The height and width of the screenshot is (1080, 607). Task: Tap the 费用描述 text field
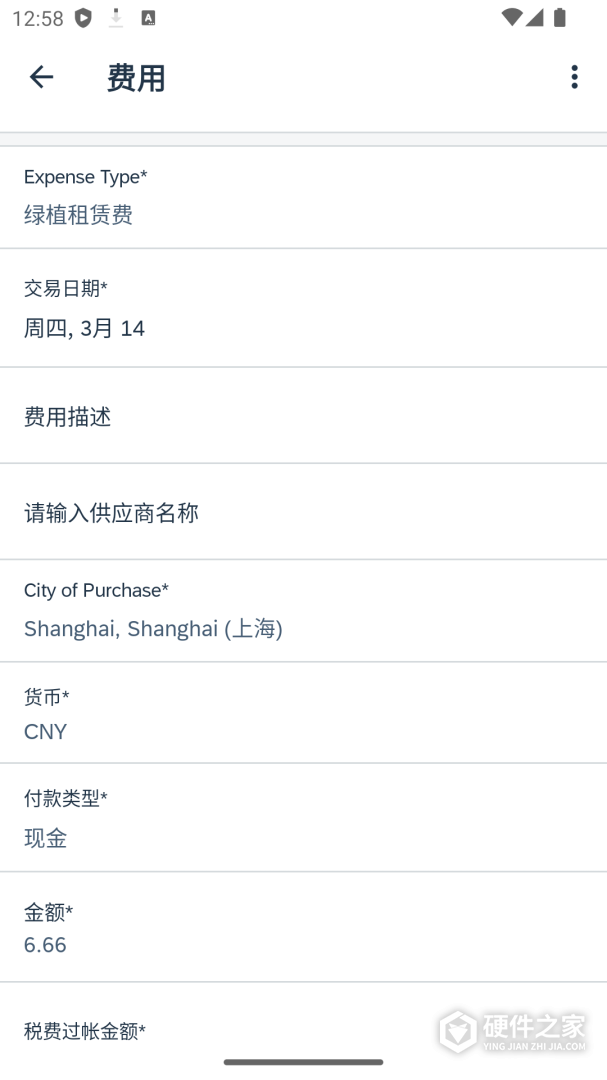pos(303,417)
